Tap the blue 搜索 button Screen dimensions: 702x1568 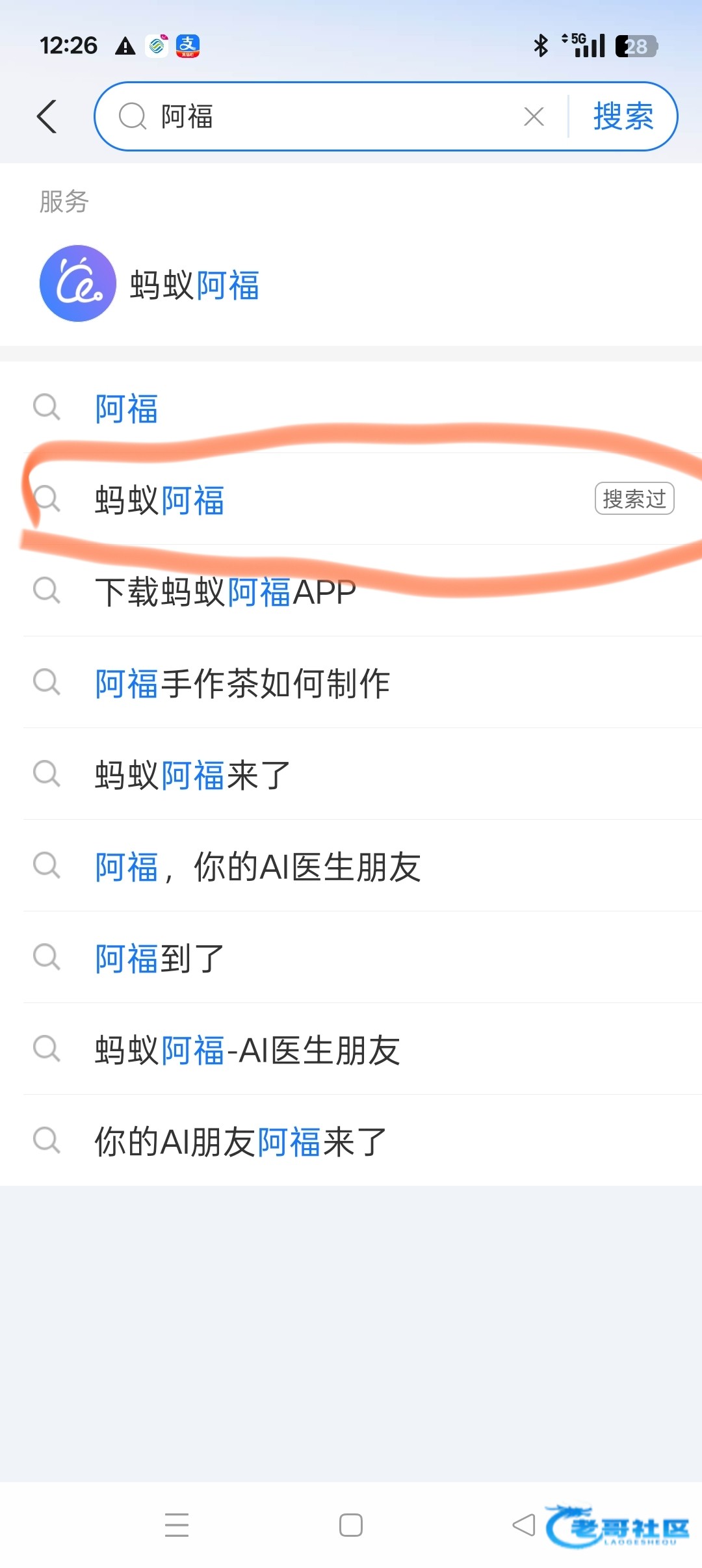pos(623,117)
